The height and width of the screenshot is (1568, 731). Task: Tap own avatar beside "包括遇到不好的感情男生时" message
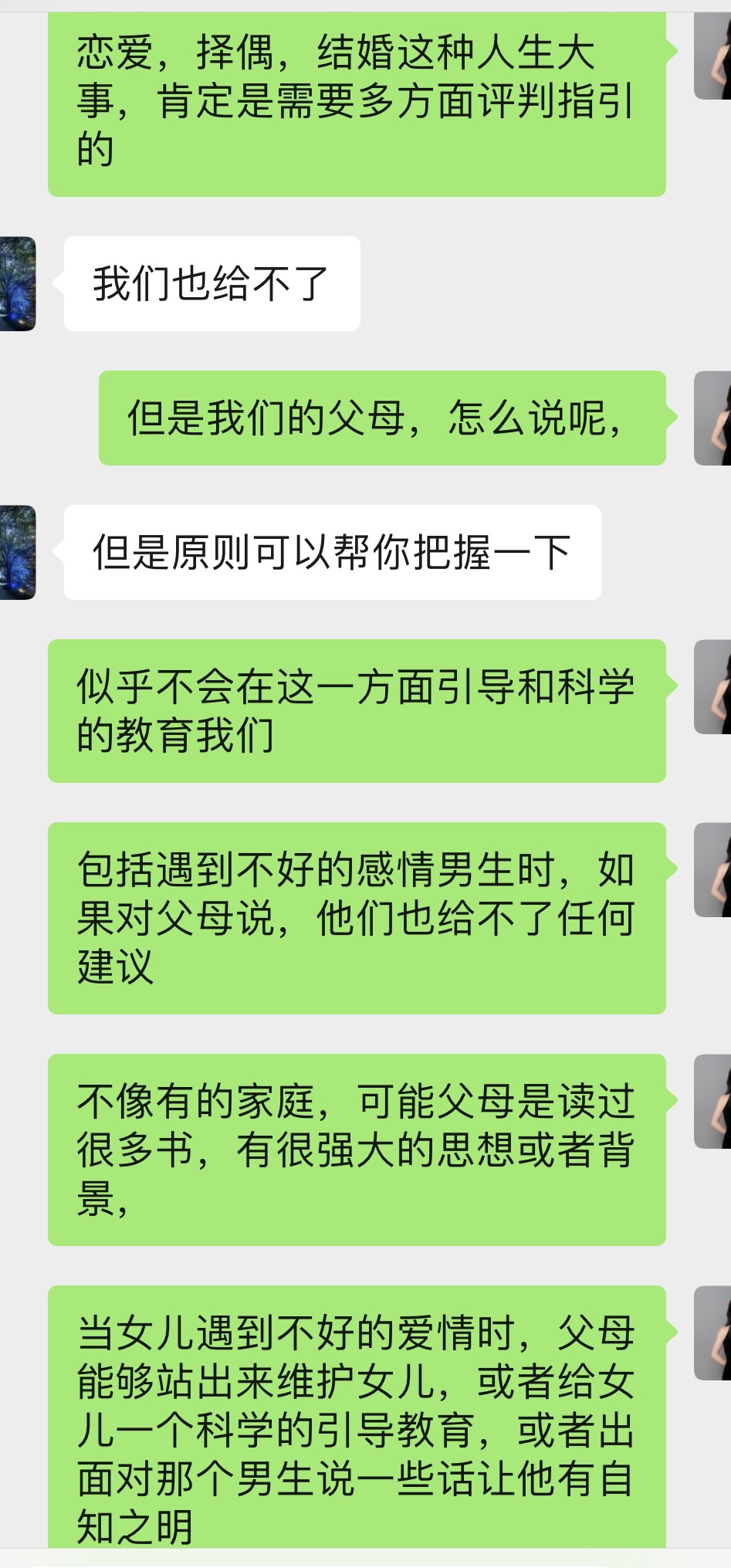(x=713, y=870)
